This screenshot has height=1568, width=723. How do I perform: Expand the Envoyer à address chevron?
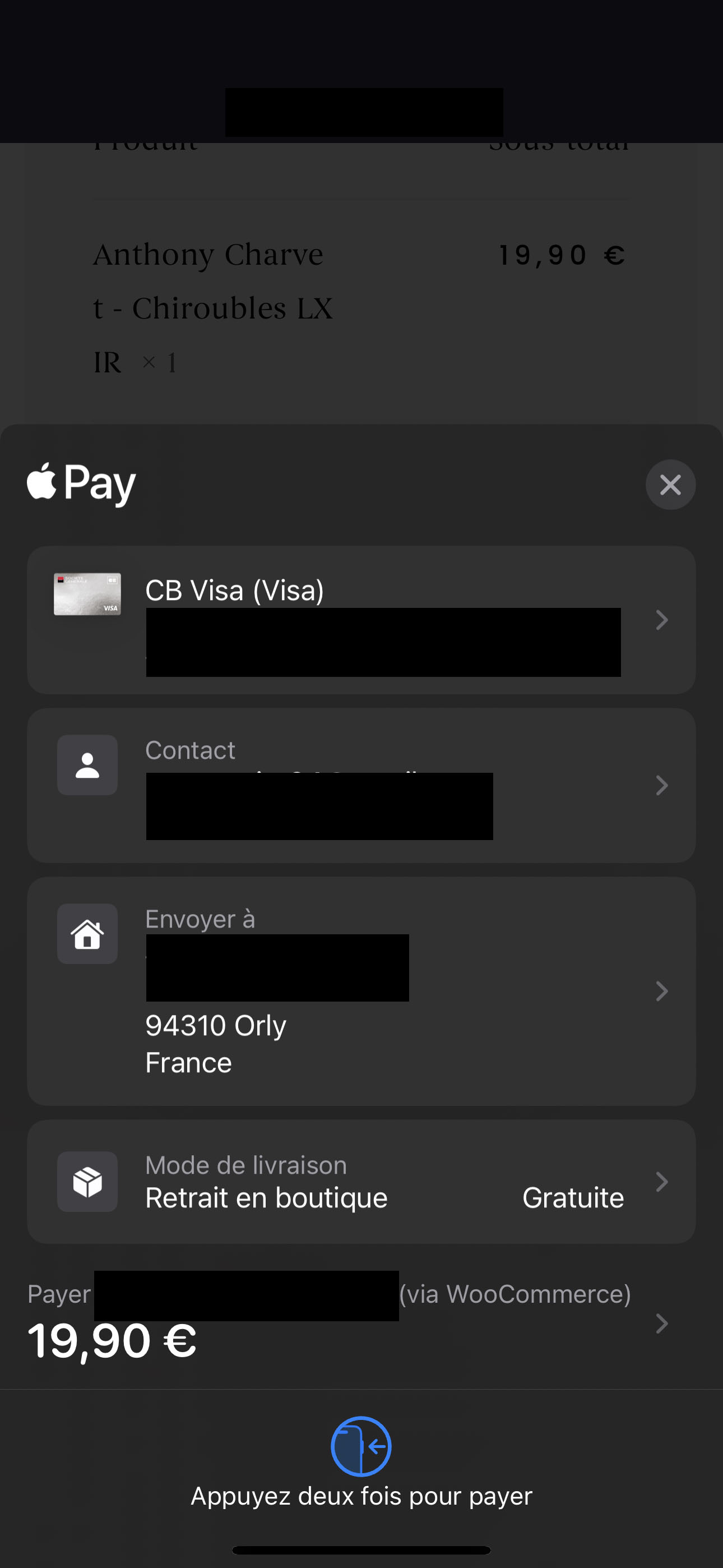coord(661,991)
